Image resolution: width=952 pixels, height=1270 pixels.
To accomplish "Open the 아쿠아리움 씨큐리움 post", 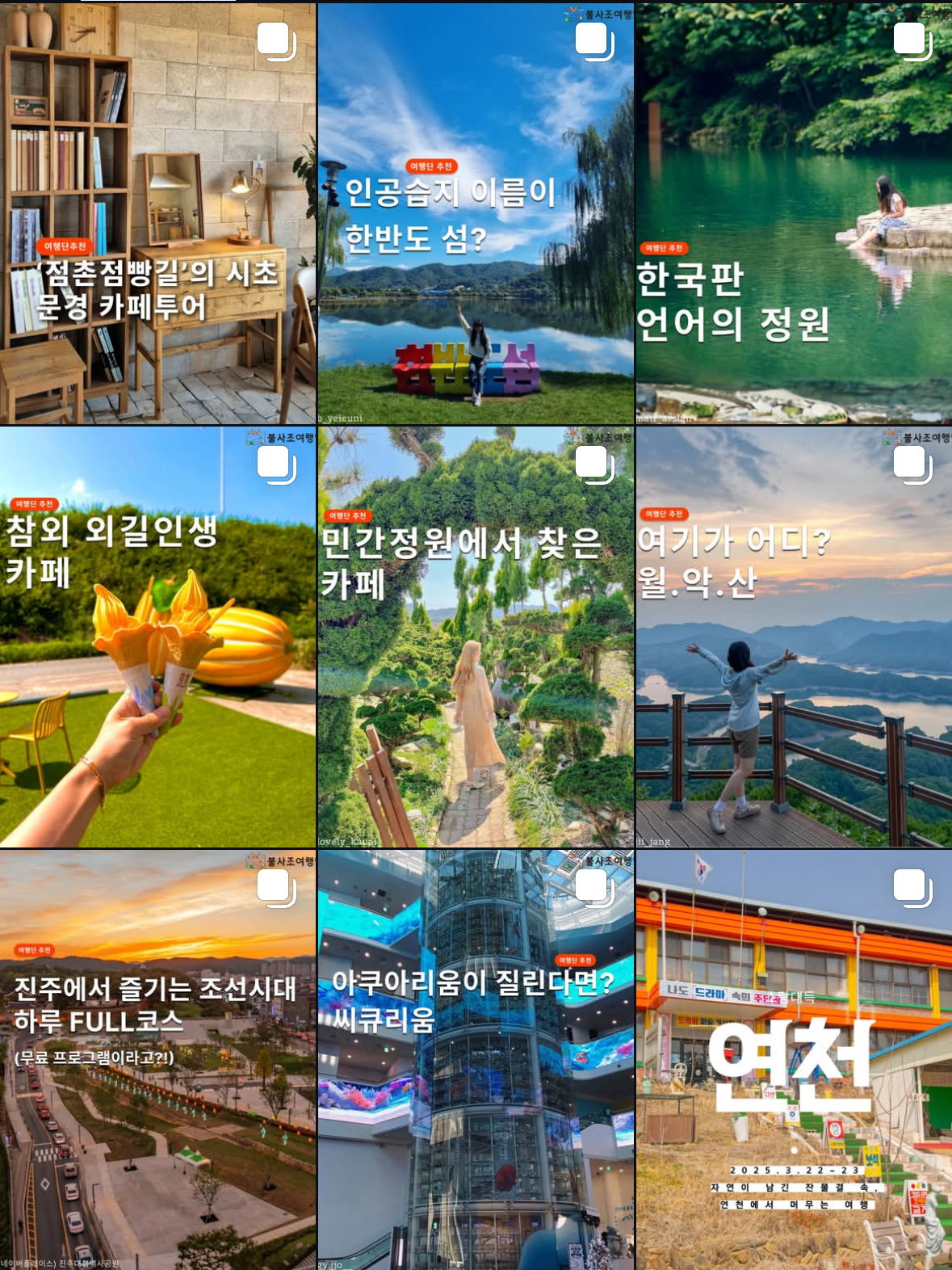I will 476,1060.
